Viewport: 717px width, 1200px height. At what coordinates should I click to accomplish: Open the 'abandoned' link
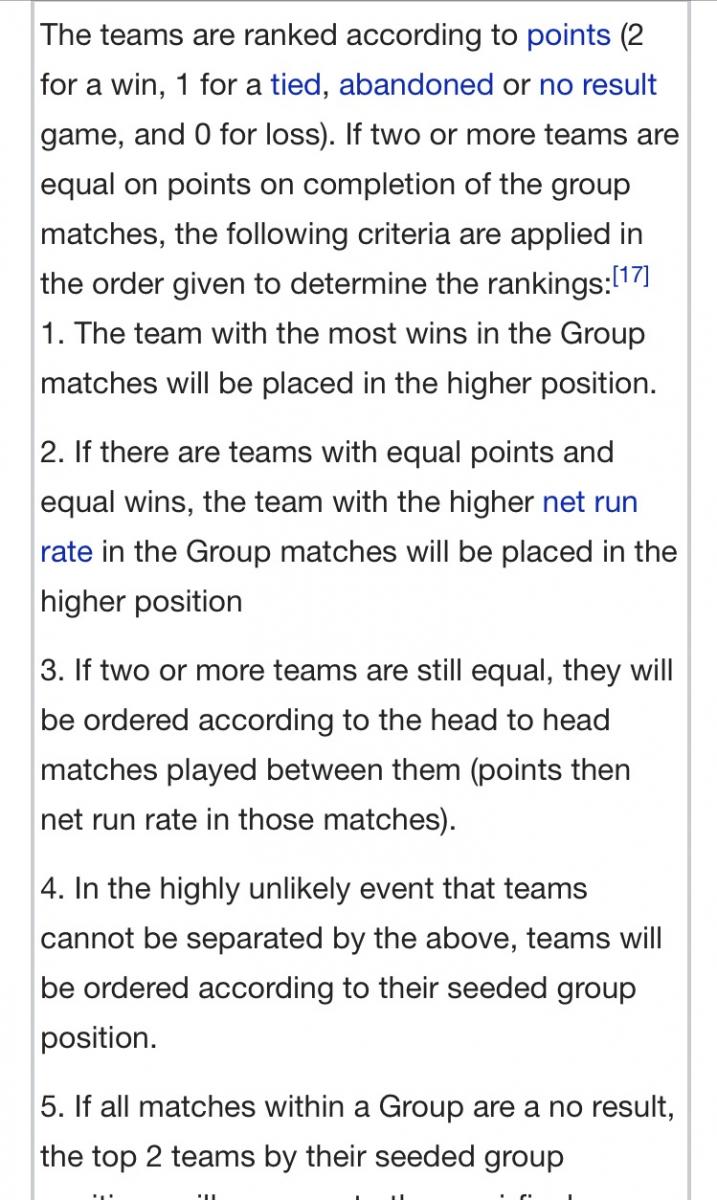pos(416,85)
